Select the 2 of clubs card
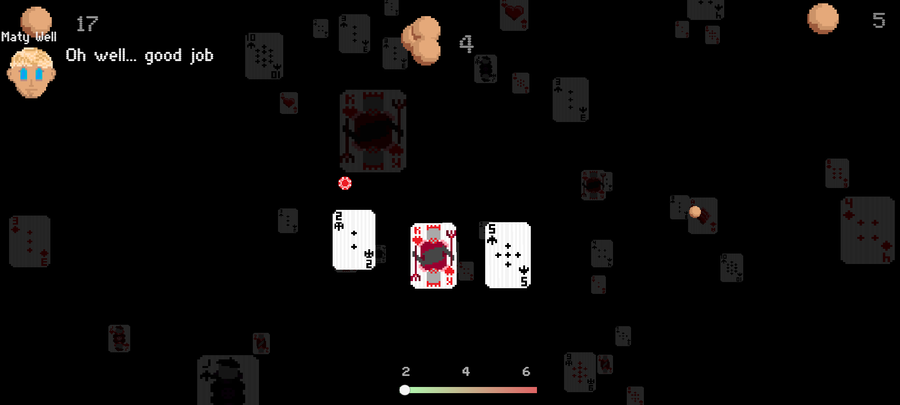This screenshot has height=405, width=900. coord(354,240)
